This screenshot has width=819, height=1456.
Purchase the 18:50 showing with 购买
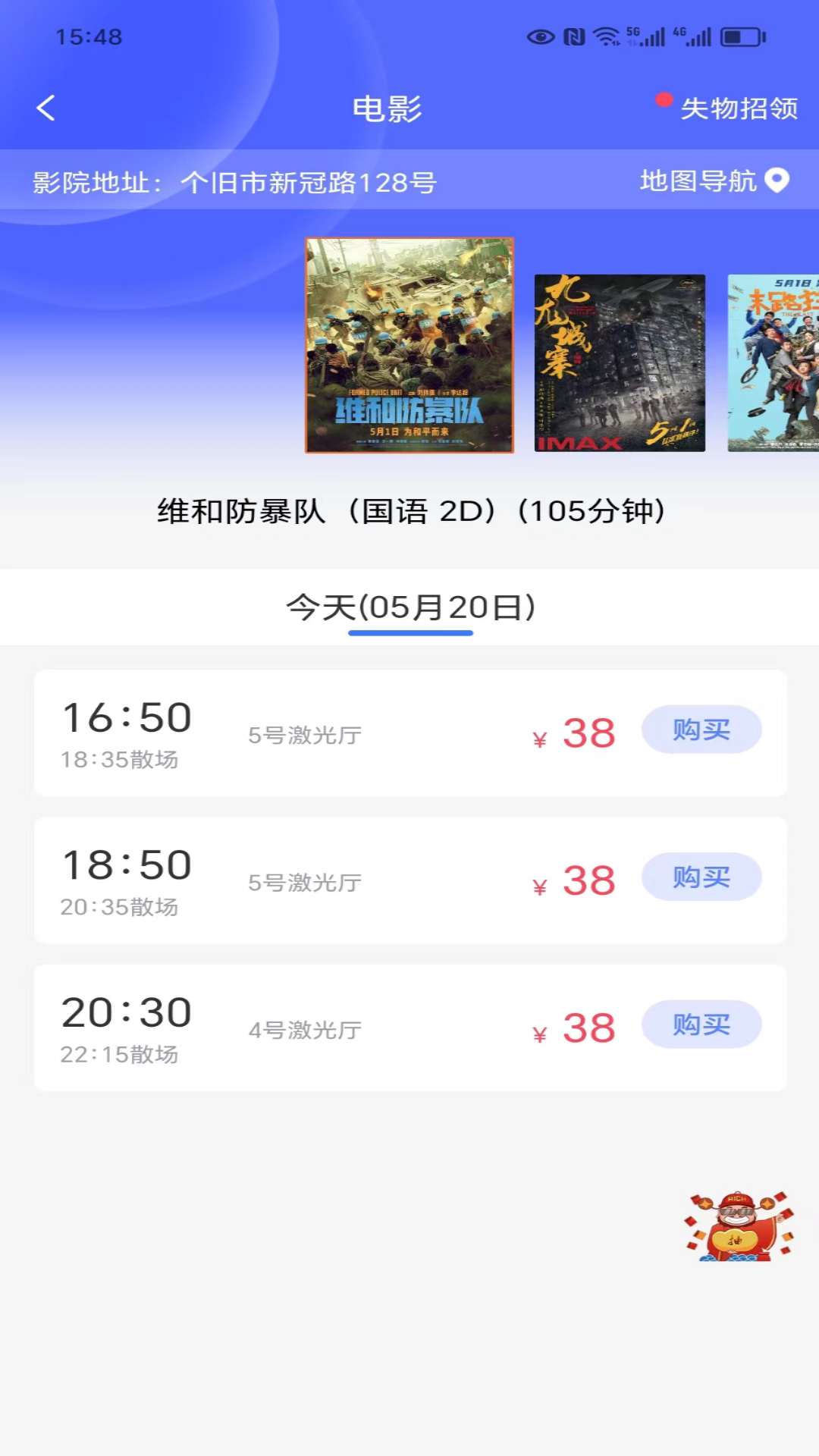point(701,877)
